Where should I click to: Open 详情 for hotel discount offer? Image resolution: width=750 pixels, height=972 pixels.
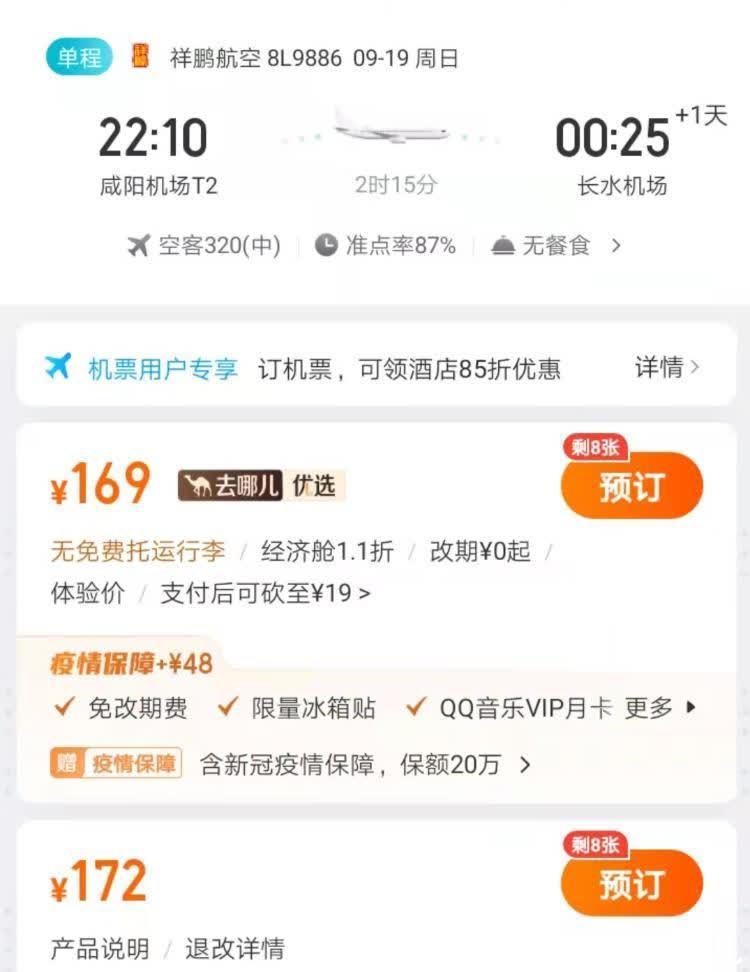coord(666,367)
